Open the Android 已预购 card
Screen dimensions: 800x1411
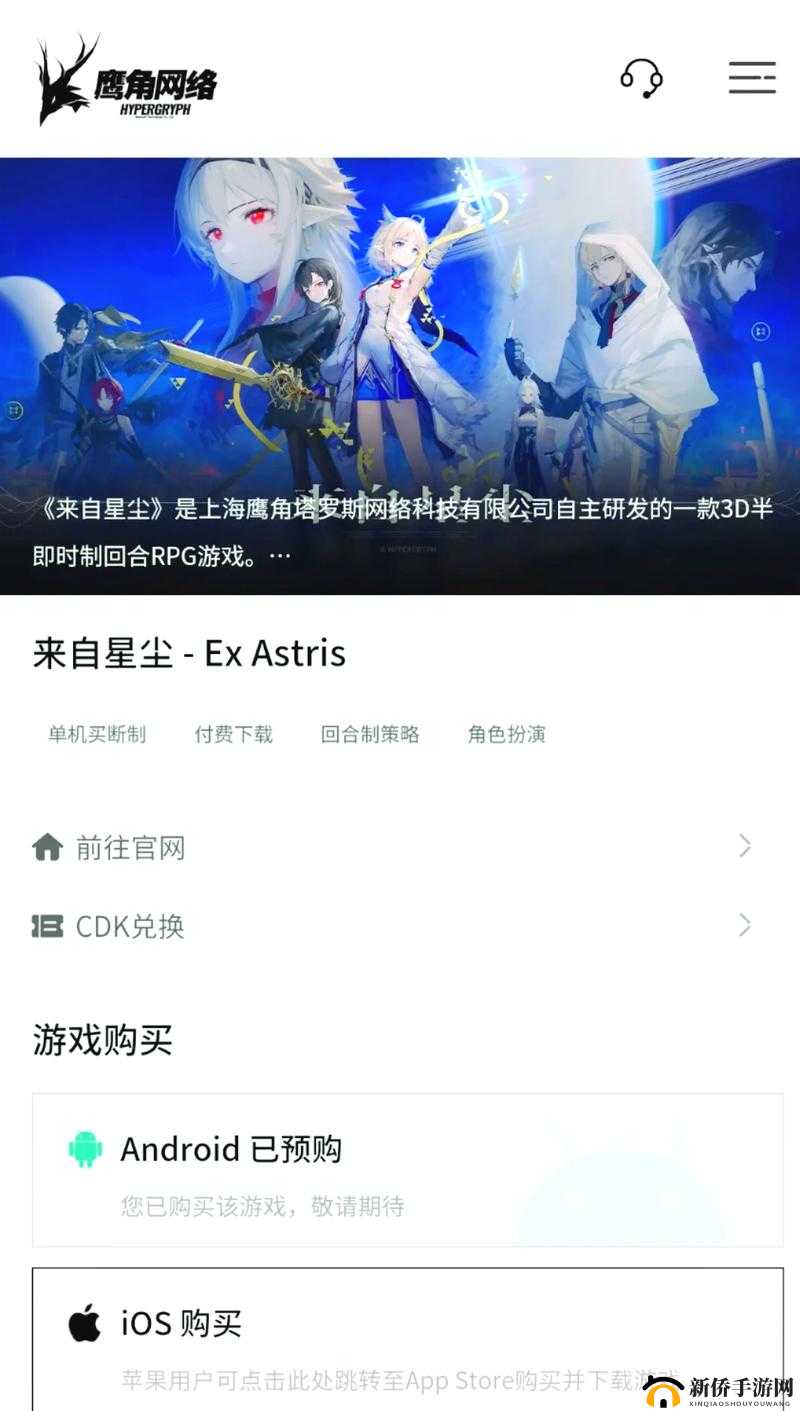407,1170
